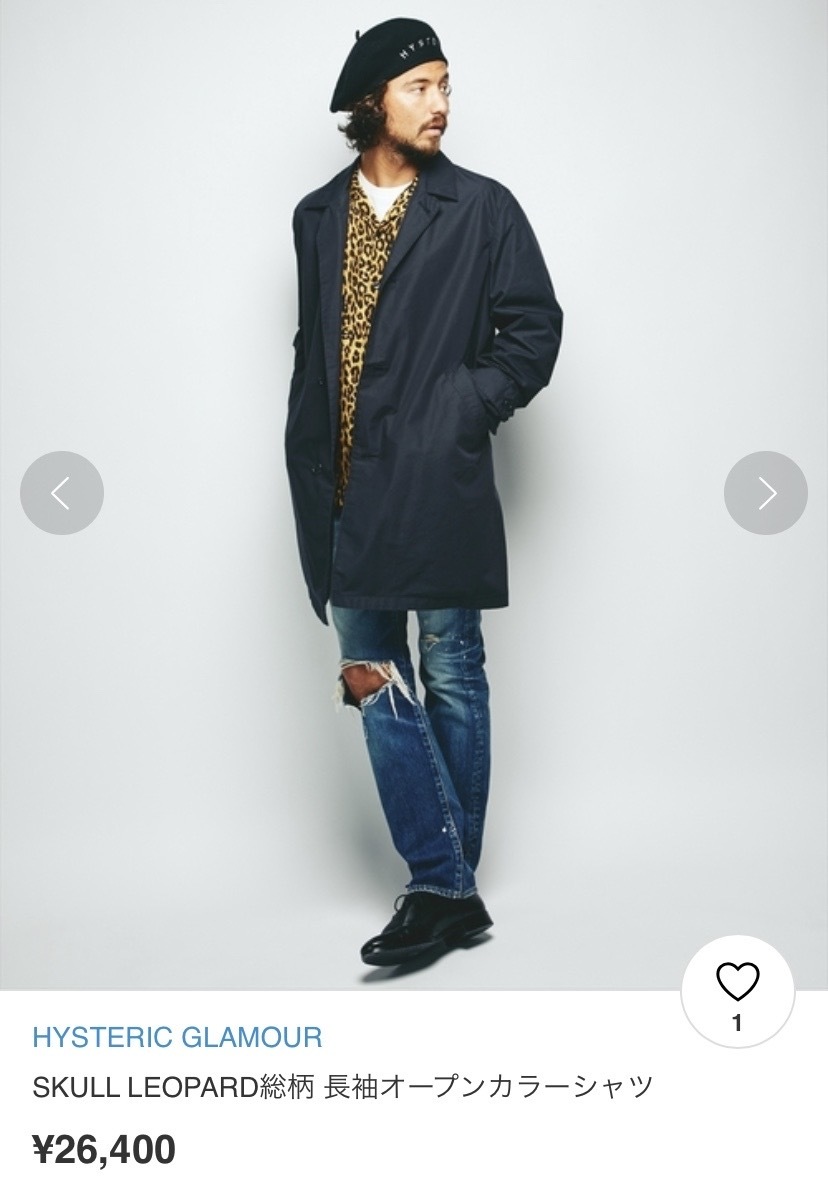Add this shirt to favorites
The image size is (828, 1182).
pos(737,990)
